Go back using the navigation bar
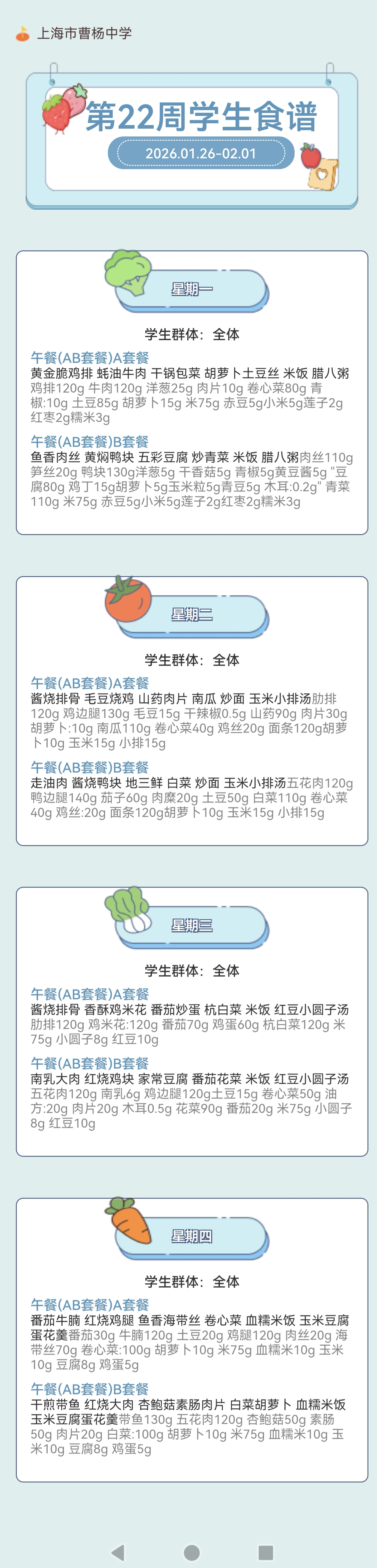 tap(118, 1552)
